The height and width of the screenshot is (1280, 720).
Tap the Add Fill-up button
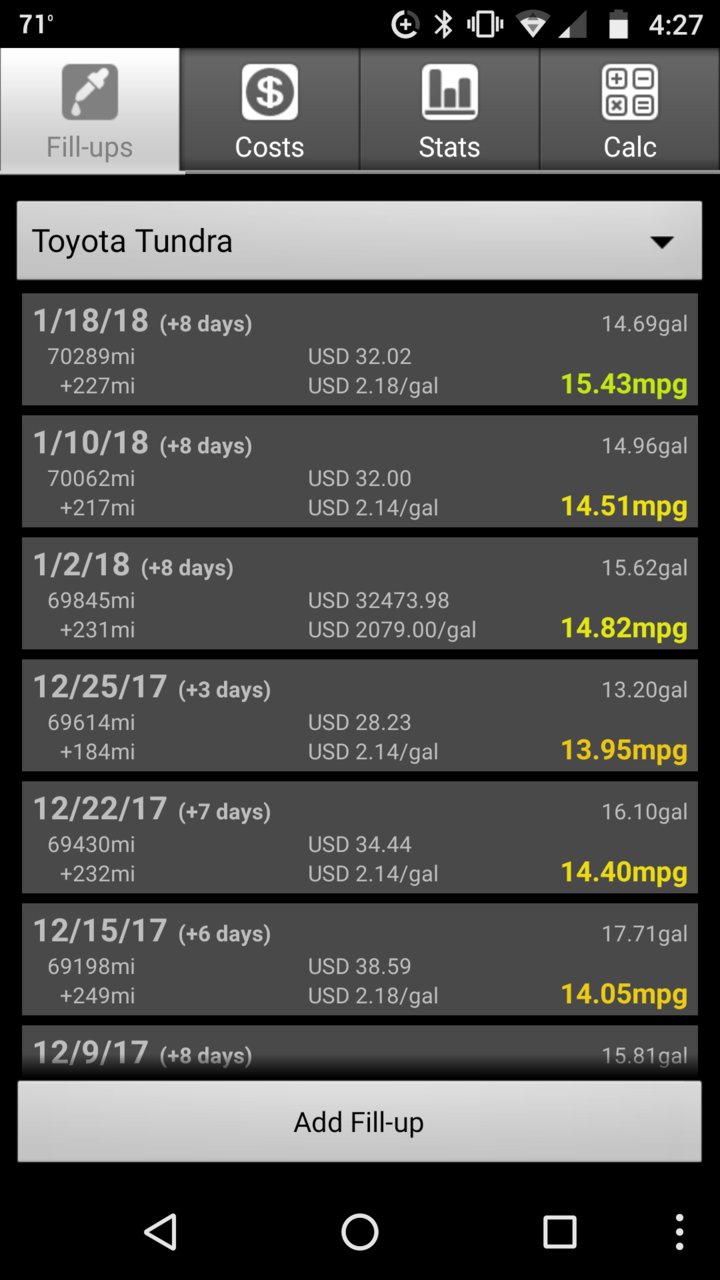coord(359,1122)
